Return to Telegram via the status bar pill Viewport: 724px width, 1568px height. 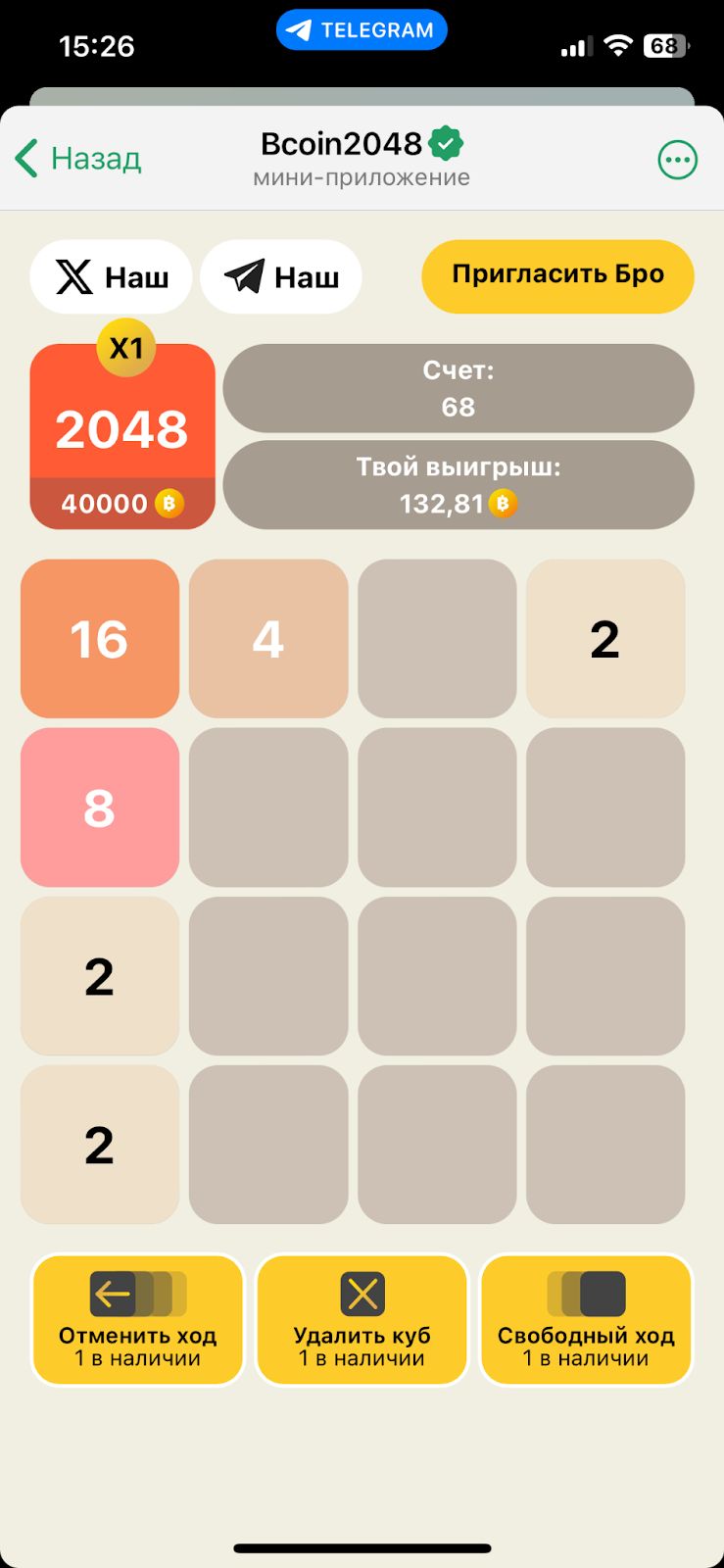[x=362, y=30]
